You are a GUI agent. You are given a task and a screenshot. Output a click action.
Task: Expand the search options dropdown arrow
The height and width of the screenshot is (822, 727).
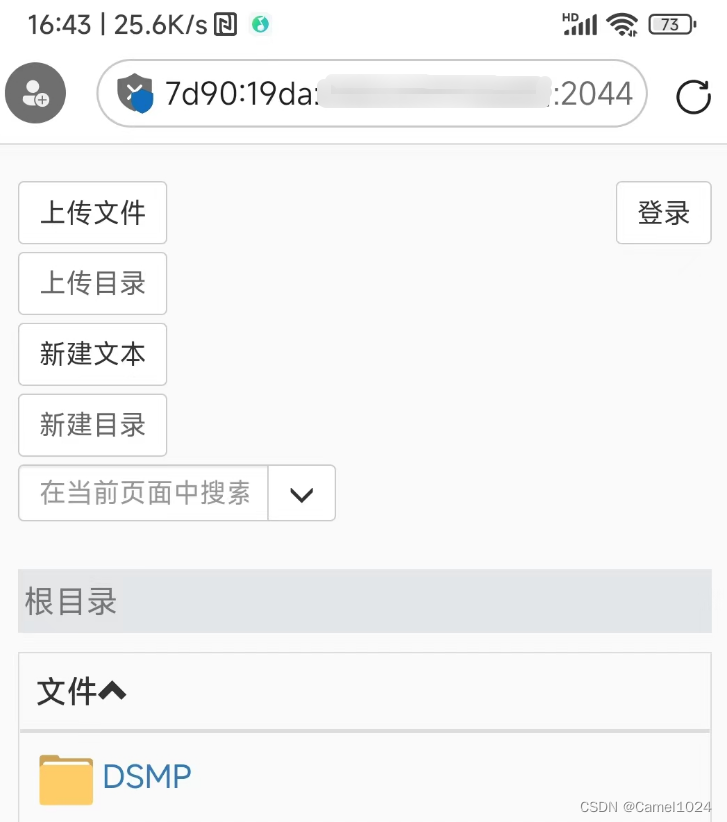(x=301, y=494)
